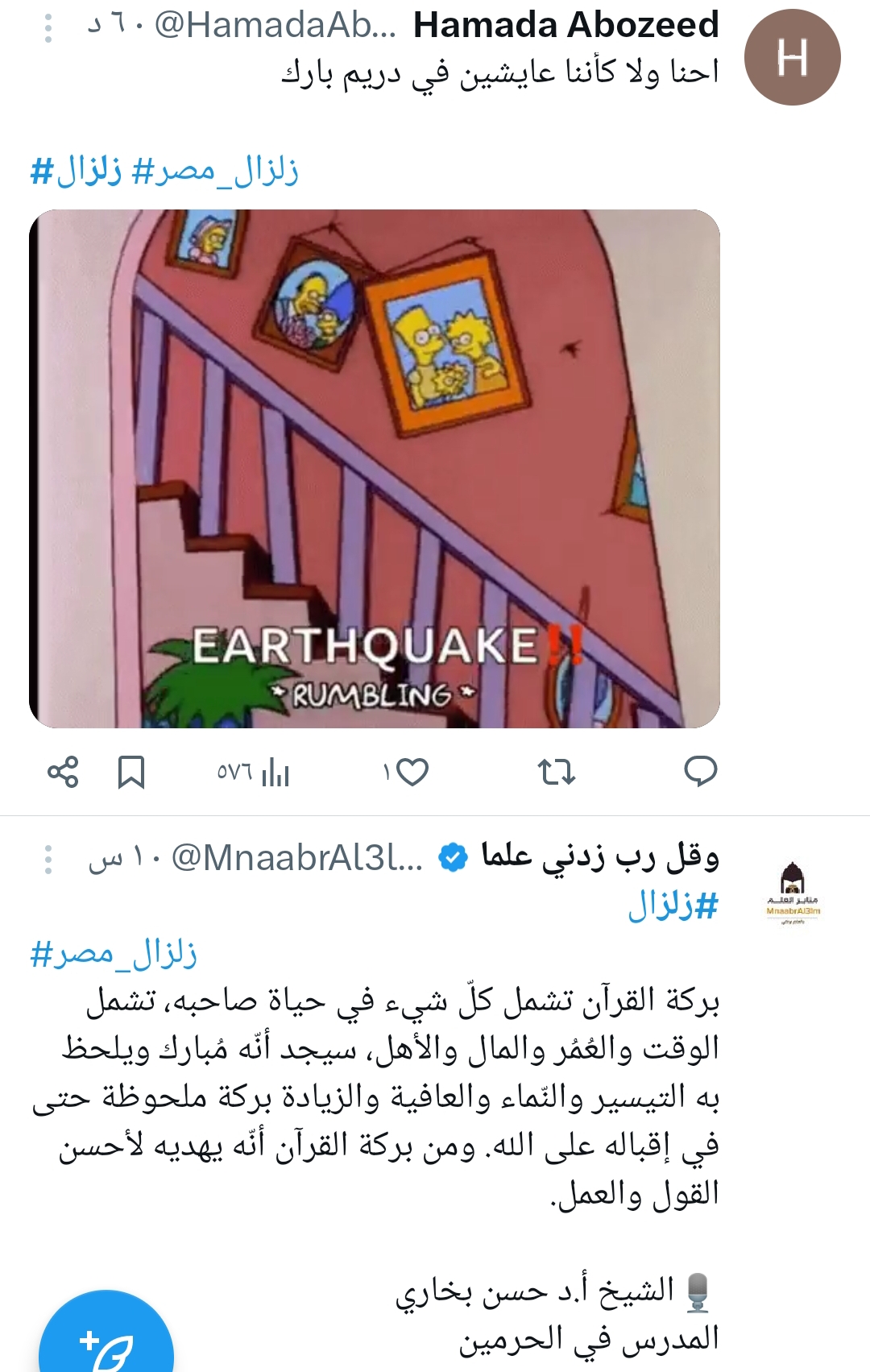Open the #زلزال_مصر hashtag in MnaabrAl3lm's tweet
The image size is (870, 1372).
(114, 954)
